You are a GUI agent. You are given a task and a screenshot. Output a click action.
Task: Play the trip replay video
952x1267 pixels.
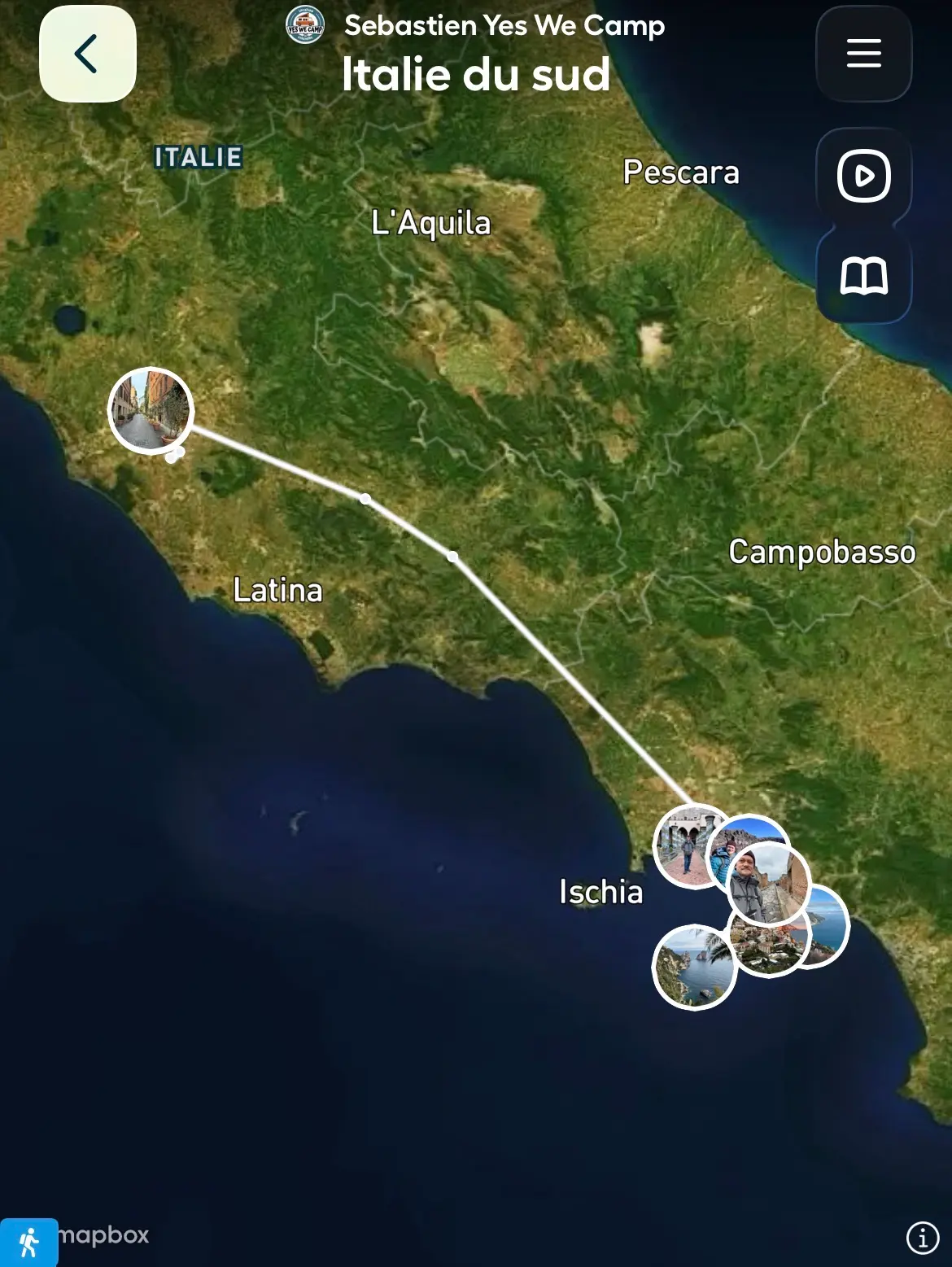[863, 176]
